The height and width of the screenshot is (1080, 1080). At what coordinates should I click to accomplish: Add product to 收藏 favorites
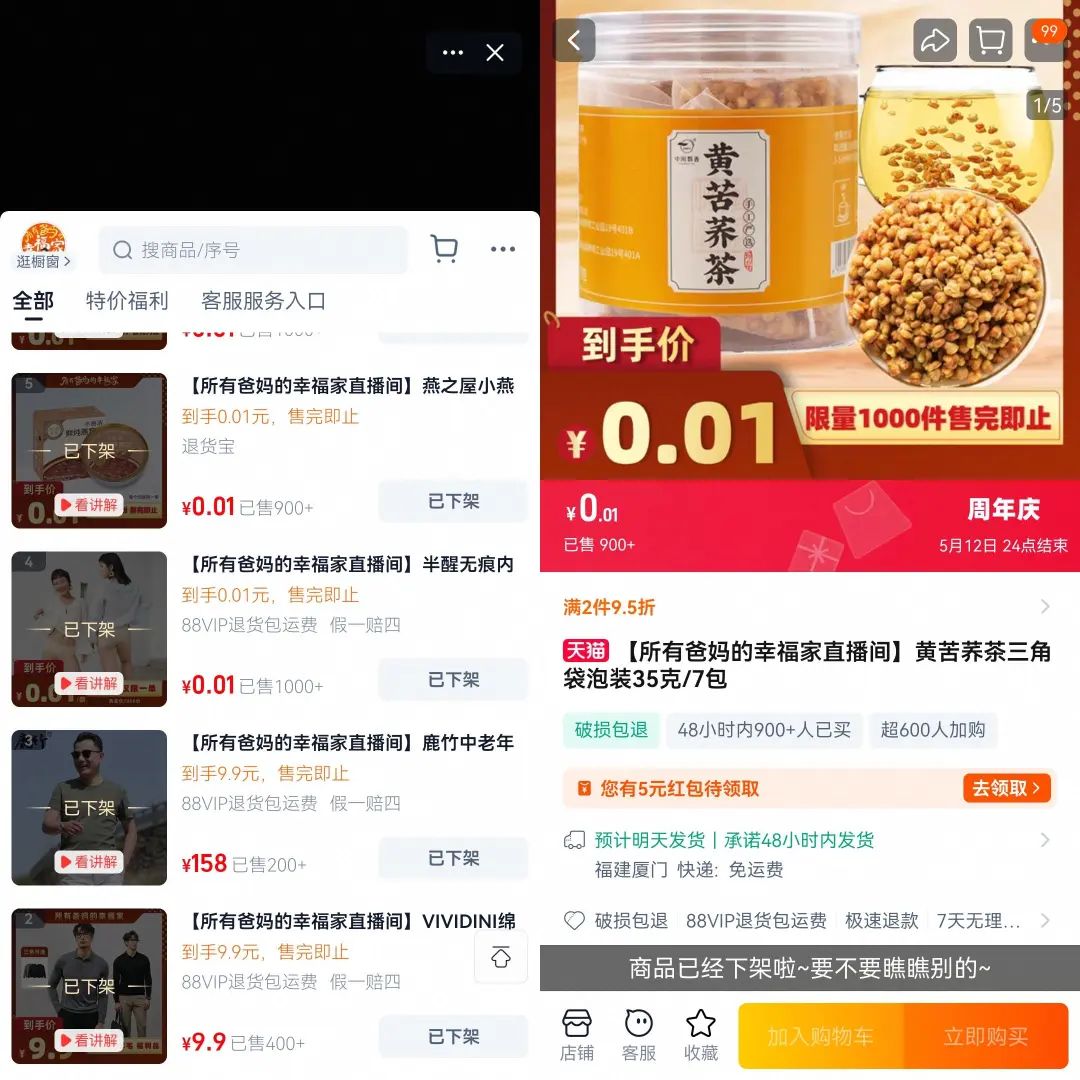tap(701, 1034)
